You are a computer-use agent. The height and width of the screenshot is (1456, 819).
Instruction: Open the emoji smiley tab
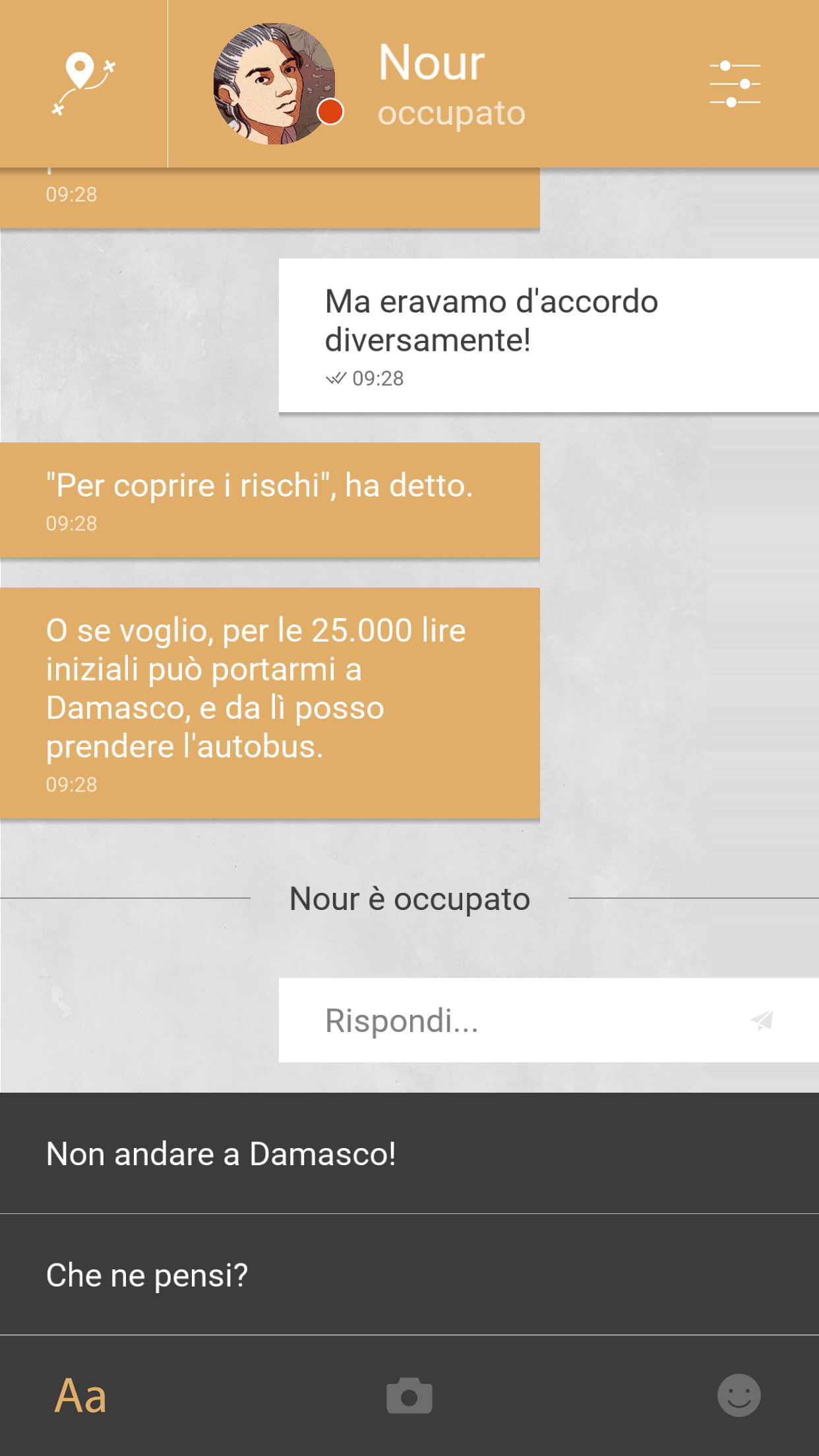point(739,1395)
